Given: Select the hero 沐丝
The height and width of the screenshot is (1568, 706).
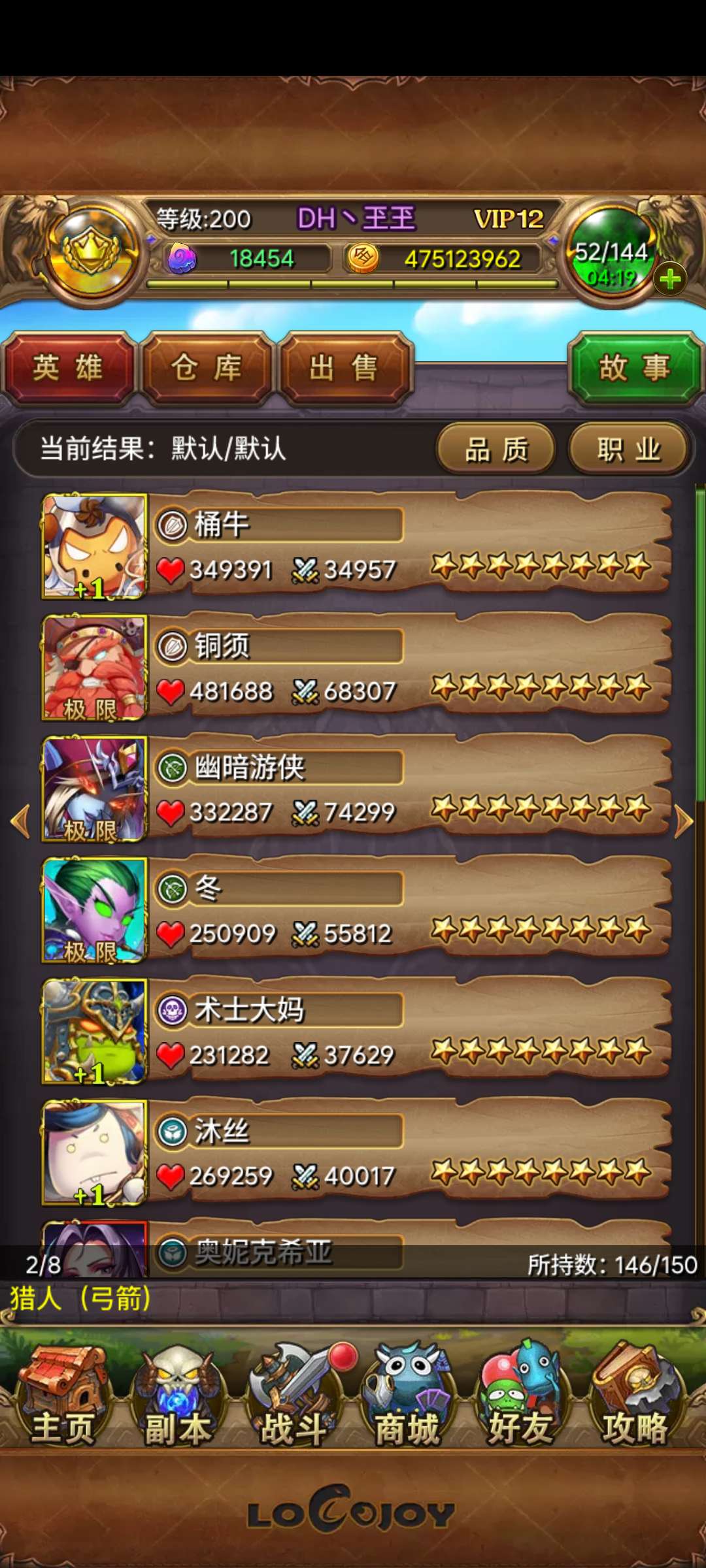Looking at the screenshot, I should pyautogui.click(x=353, y=1152).
